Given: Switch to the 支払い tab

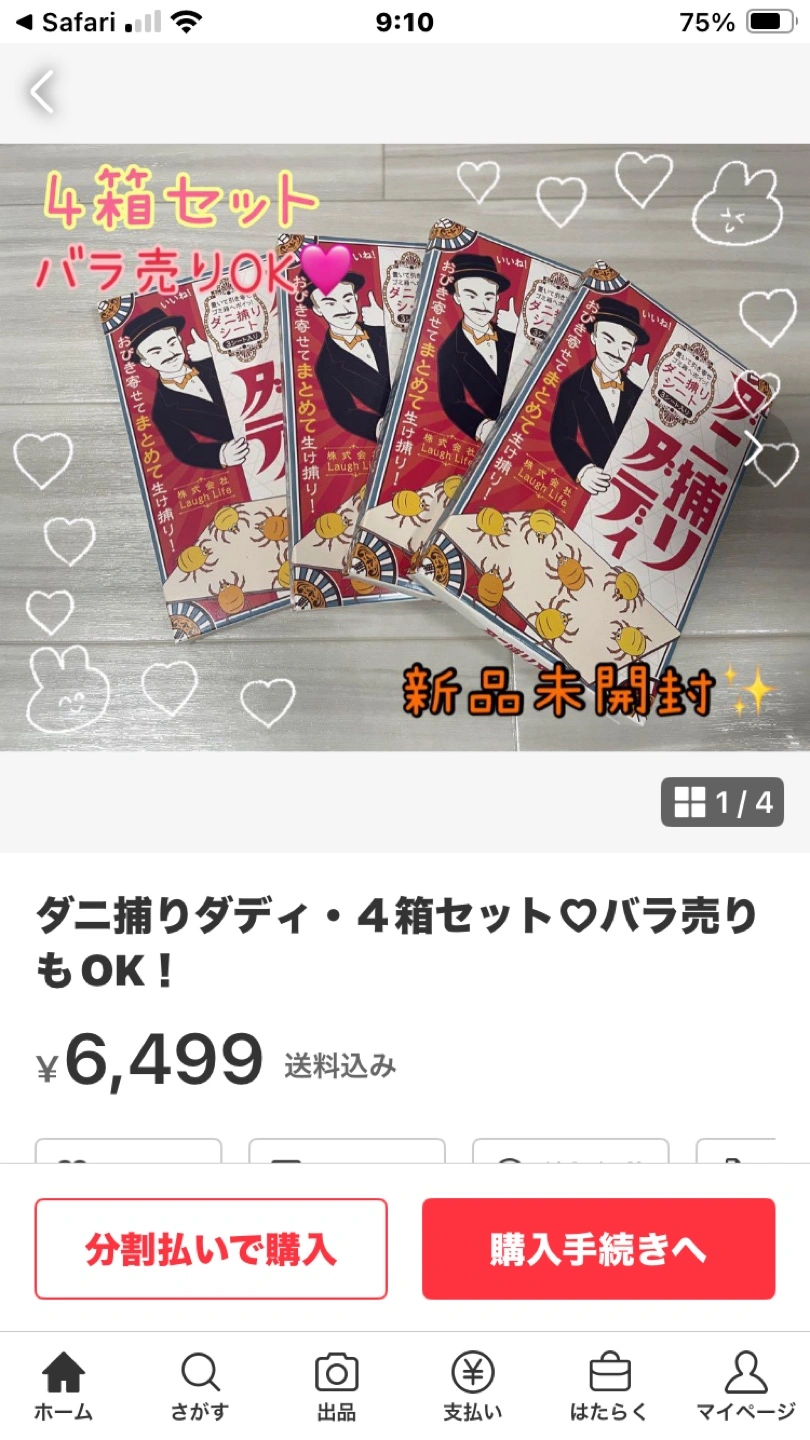Looking at the screenshot, I should pyautogui.click(x=472, y=1386).
